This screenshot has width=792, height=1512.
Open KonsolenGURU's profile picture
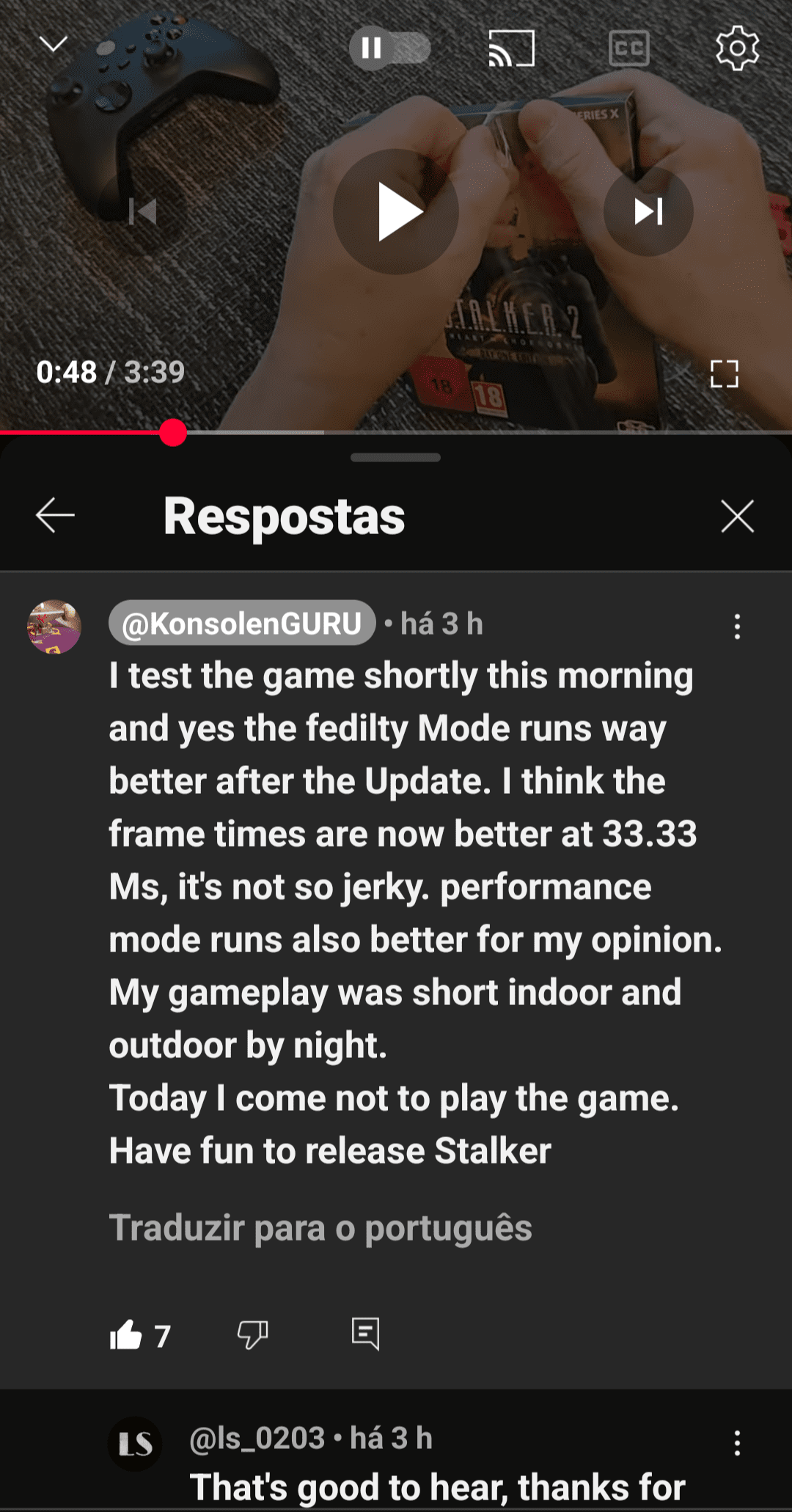pos(54,627)
